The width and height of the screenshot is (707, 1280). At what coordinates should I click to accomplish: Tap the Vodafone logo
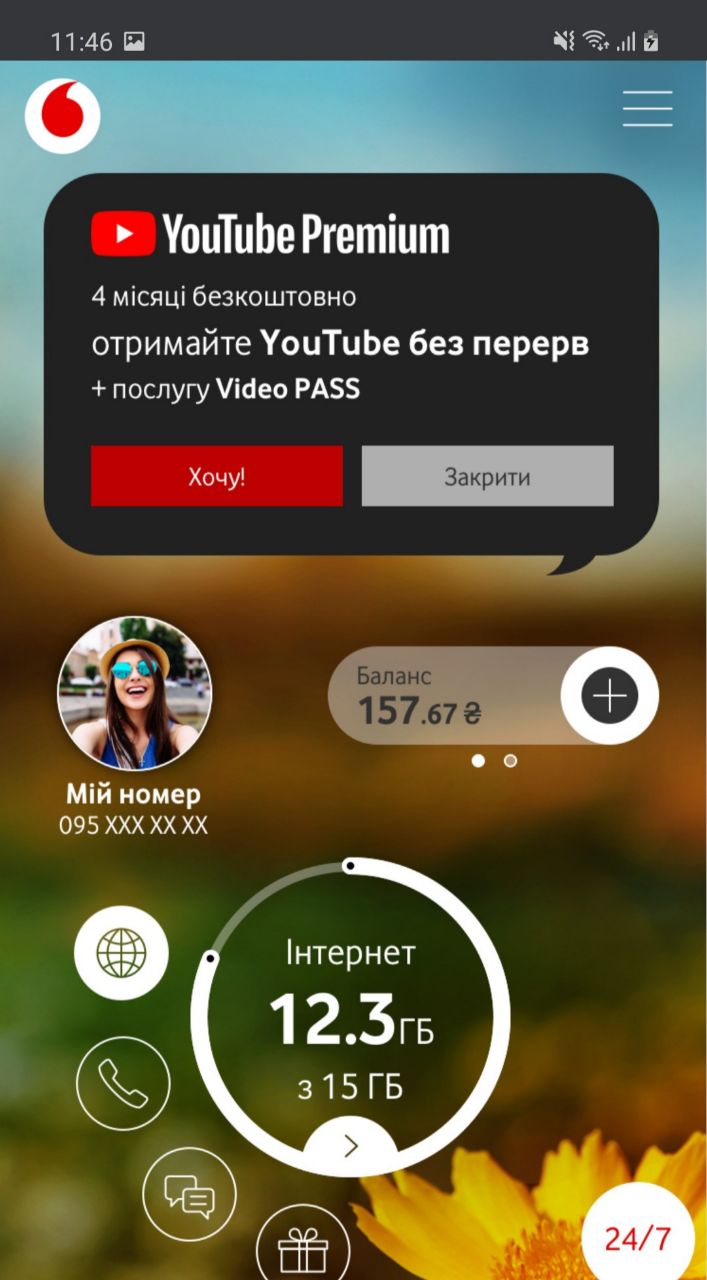[x=63, y=116]
